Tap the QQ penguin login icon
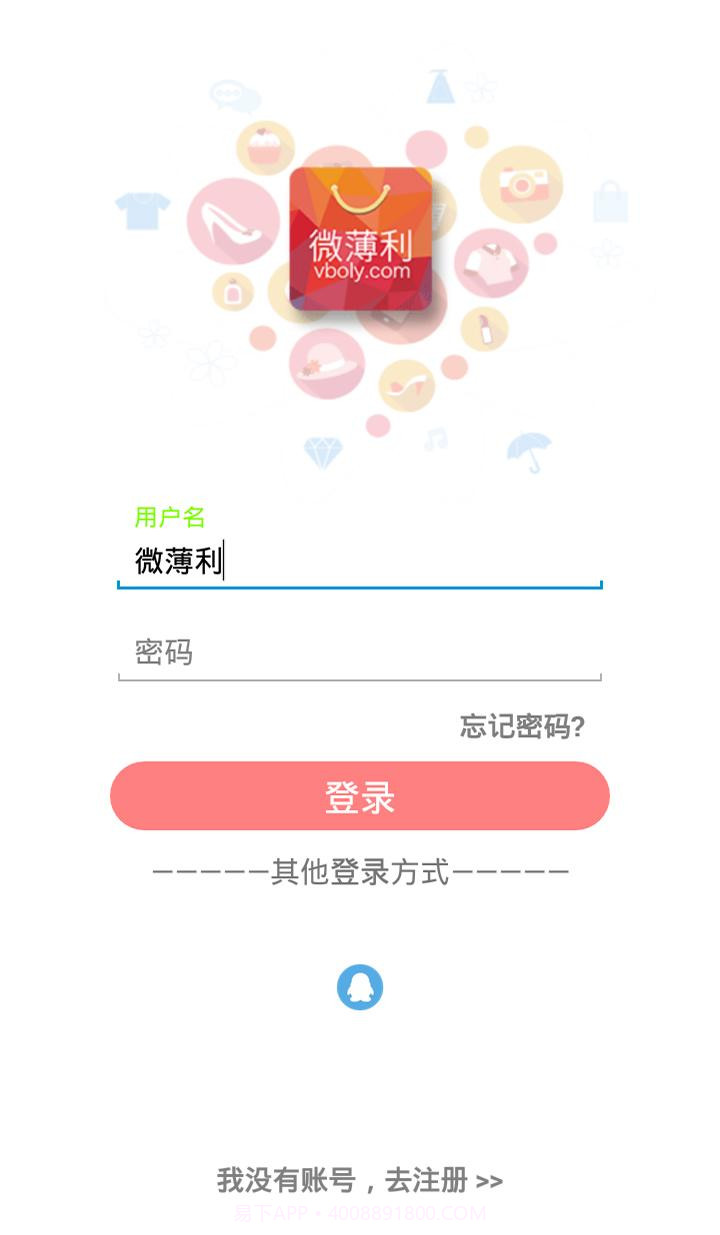Screen dimensions: 720x1235 click(x=361, y=987)
